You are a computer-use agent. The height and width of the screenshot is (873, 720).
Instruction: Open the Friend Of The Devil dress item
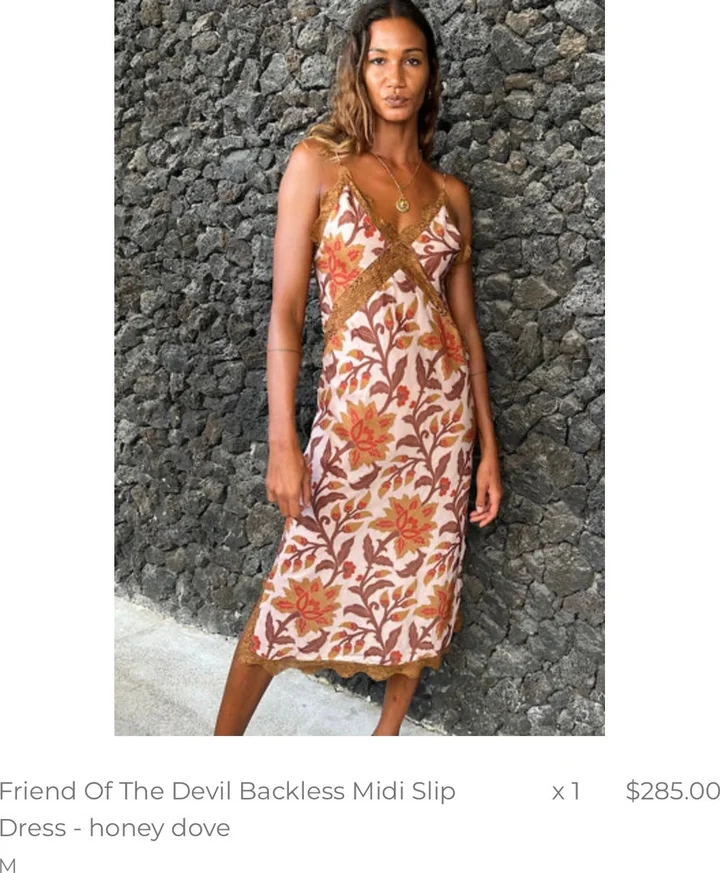point(227,791)
